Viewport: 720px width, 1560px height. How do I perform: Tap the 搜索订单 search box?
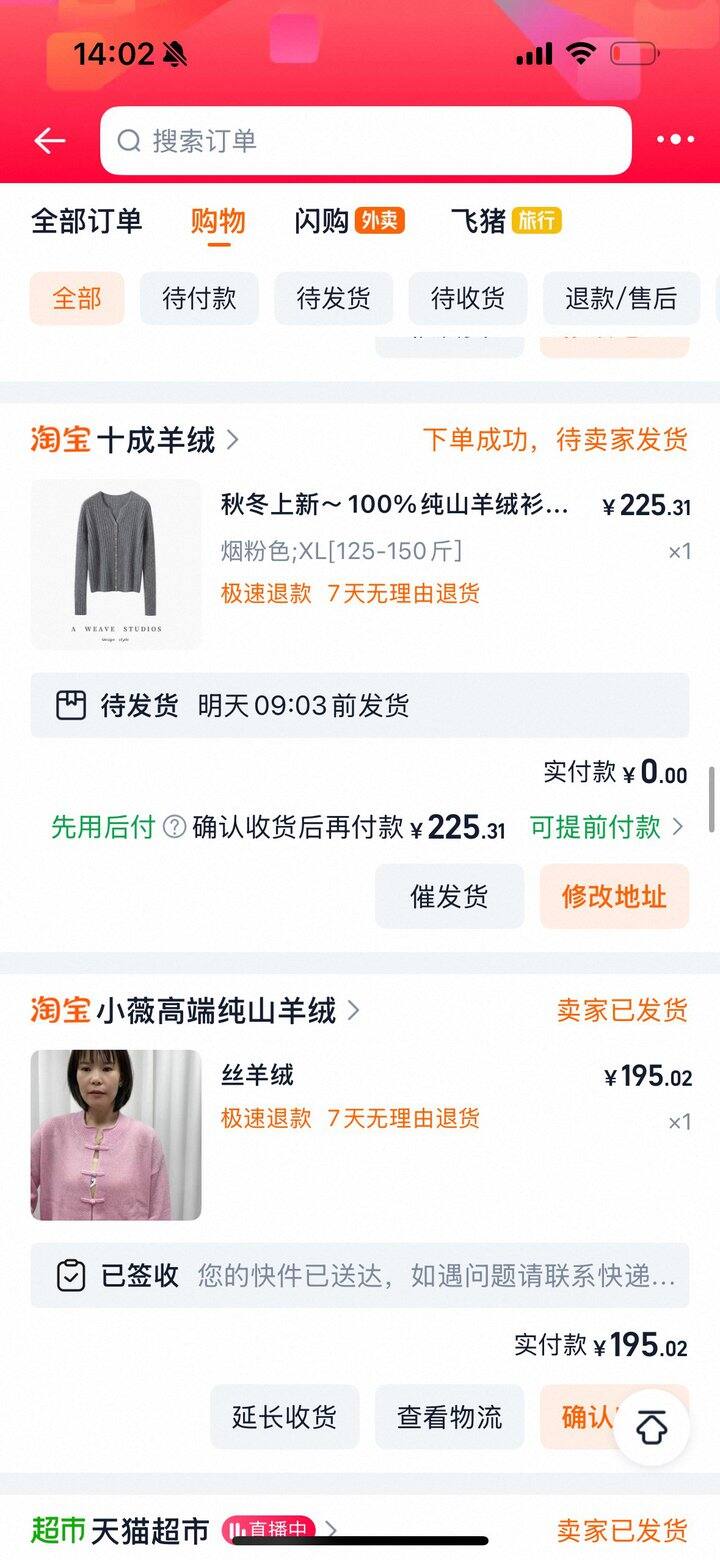(x=365, y=141)
